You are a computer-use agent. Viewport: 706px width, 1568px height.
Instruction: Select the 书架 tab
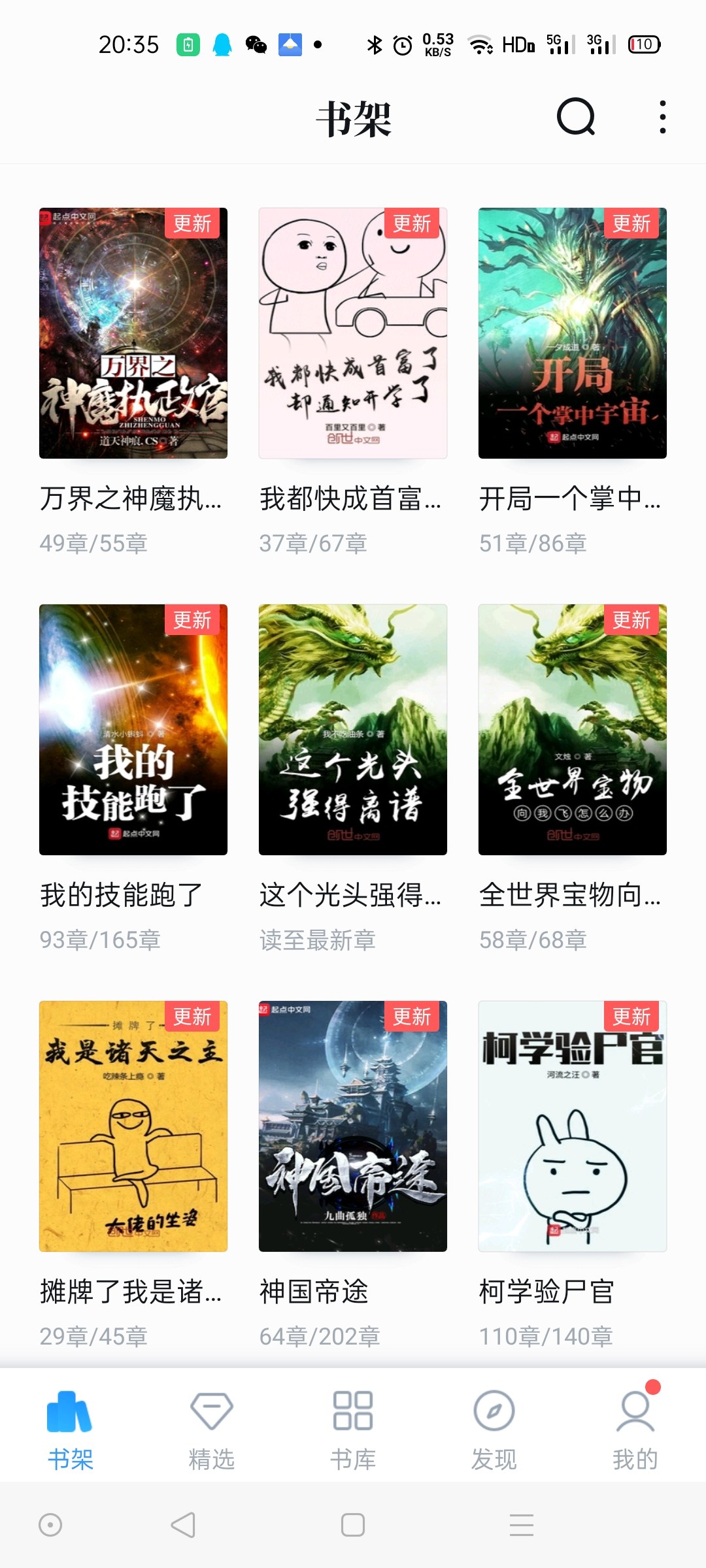70,1429
